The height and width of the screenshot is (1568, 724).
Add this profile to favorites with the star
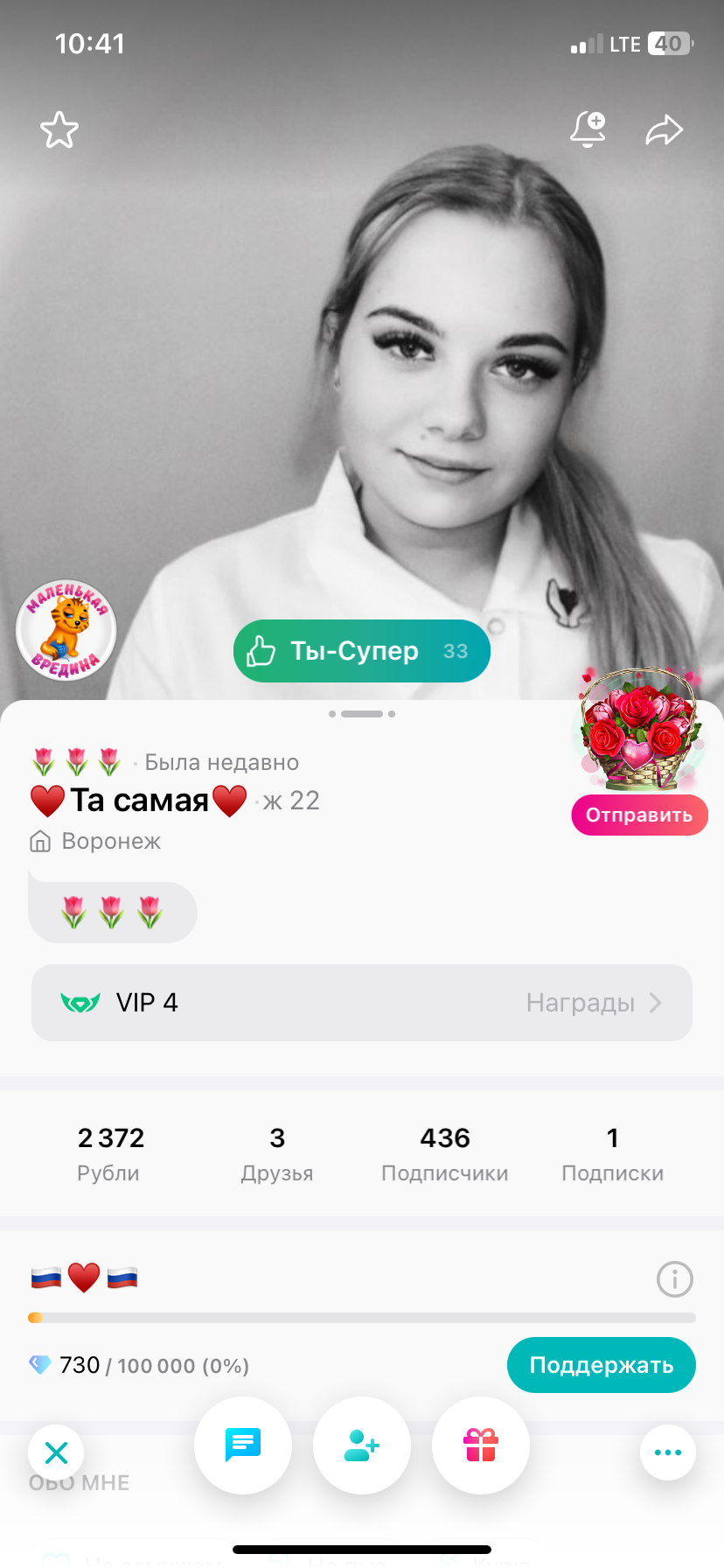click(x=59, y=130)
